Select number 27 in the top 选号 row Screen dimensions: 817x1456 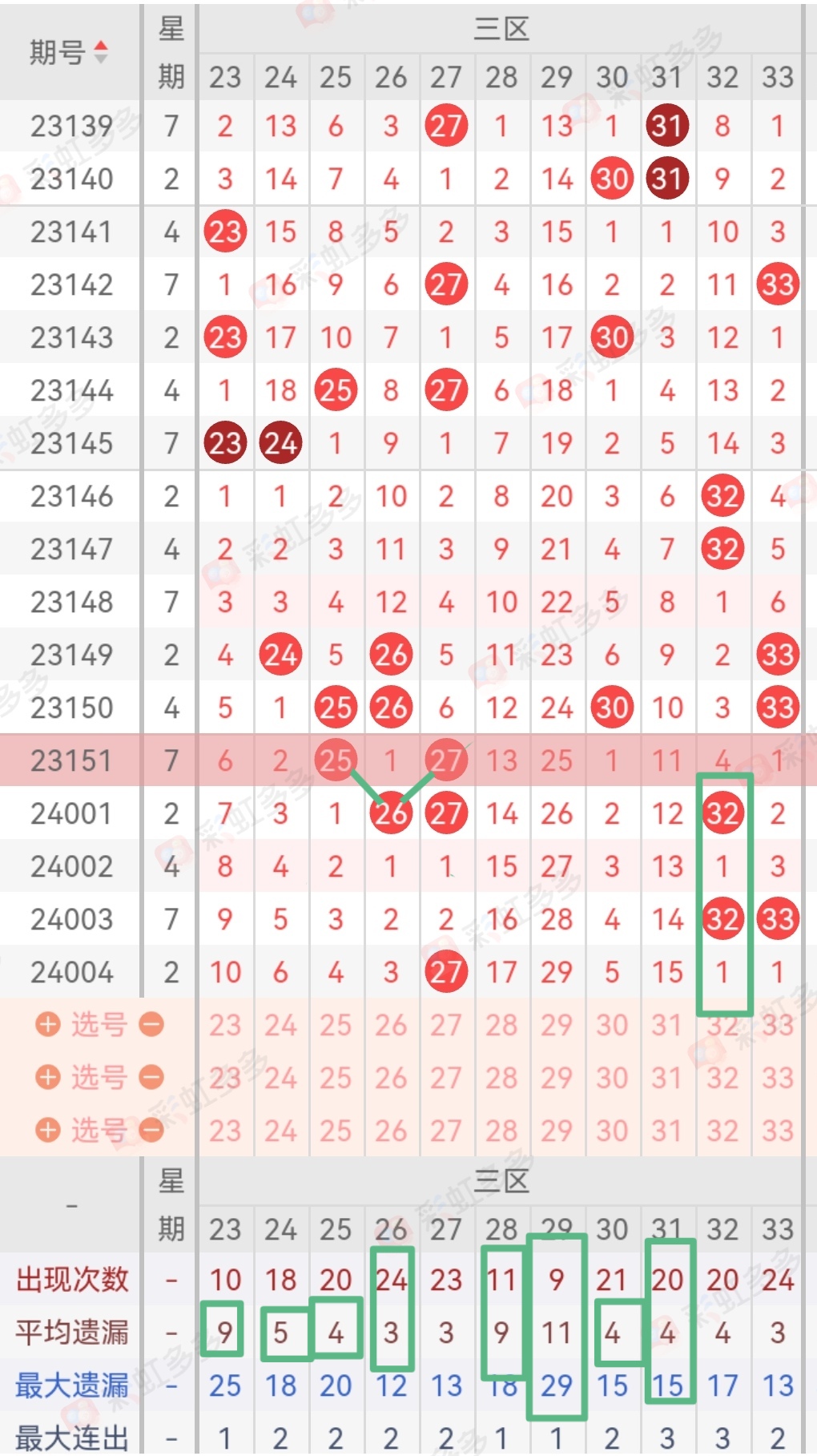pyautogui.click(x=446, y=1025)
